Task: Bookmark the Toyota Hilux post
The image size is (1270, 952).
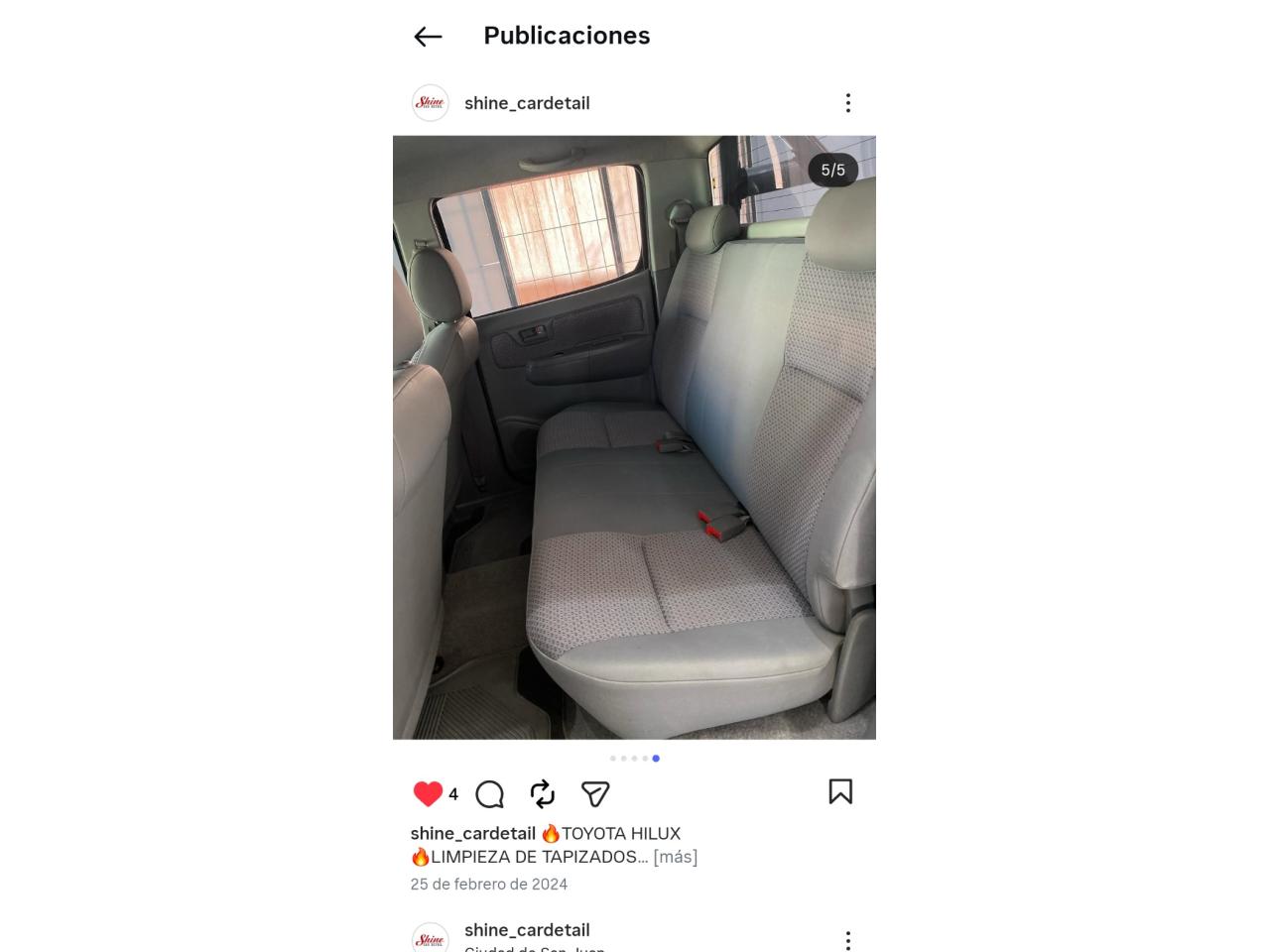Action: click(840, 791)
